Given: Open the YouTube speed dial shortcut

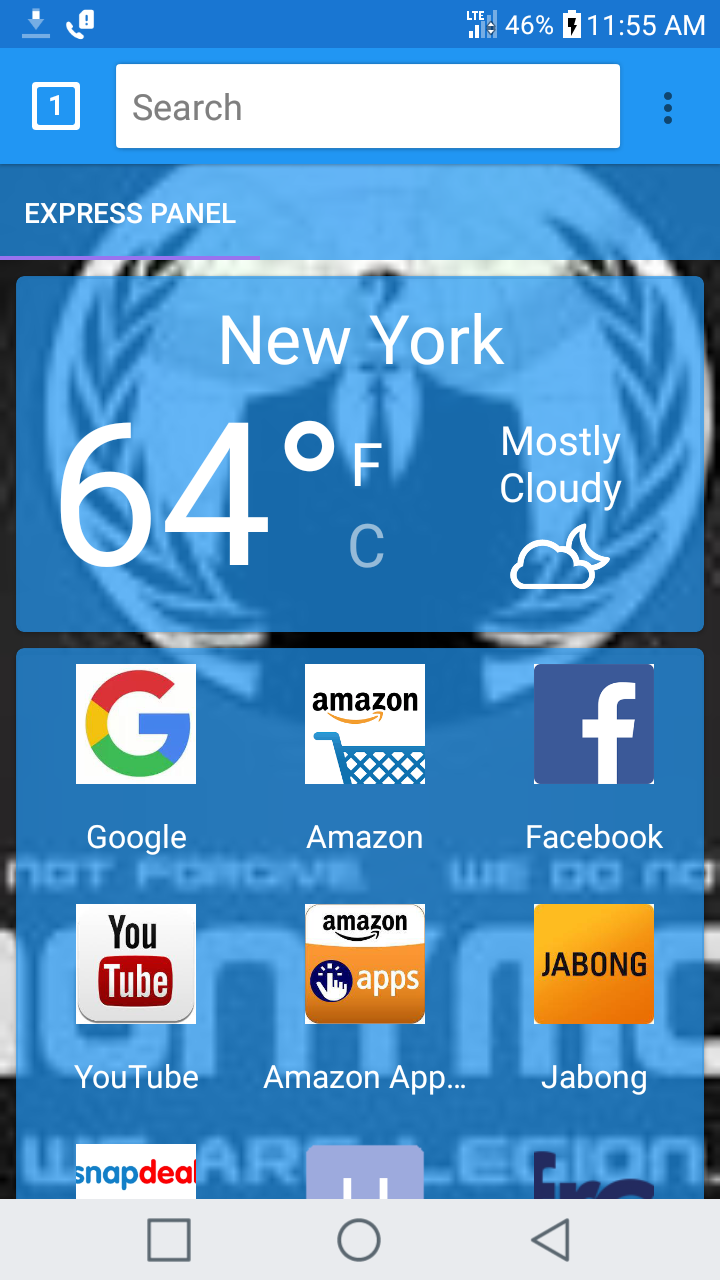Looking at the screenshot, I should coord(136,963).
